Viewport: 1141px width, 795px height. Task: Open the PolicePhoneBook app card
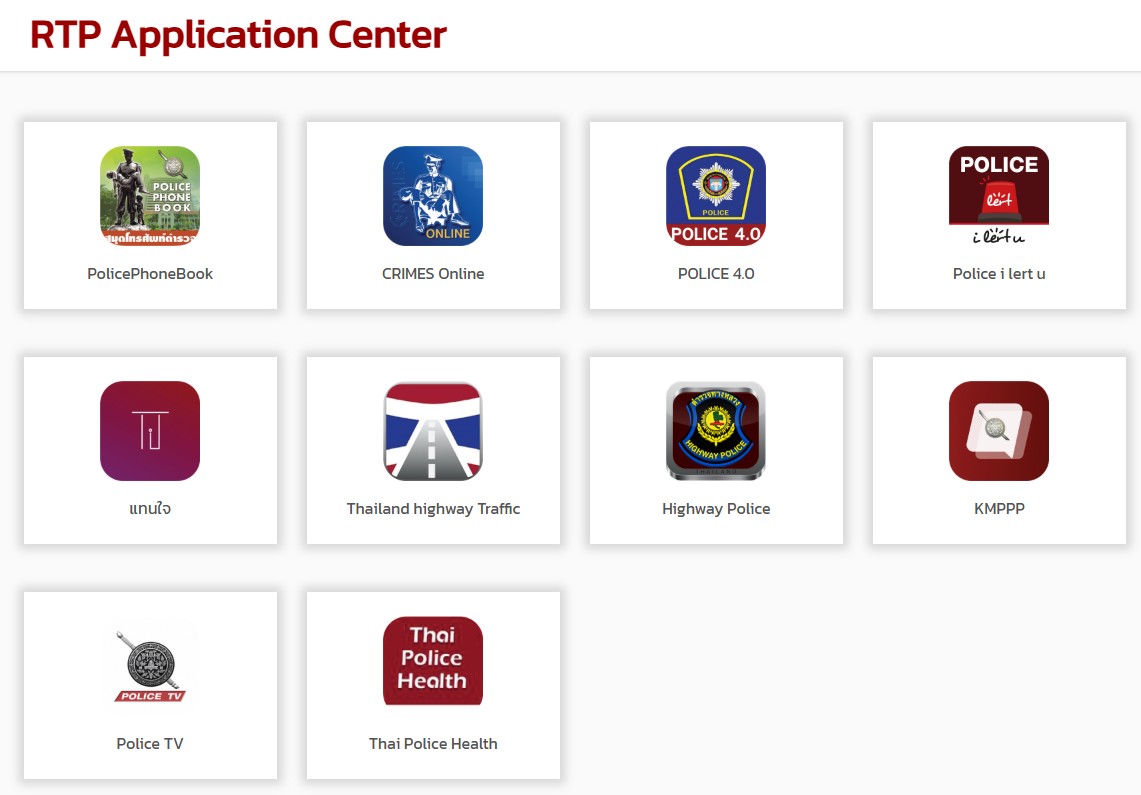click(x=150, y=215)
